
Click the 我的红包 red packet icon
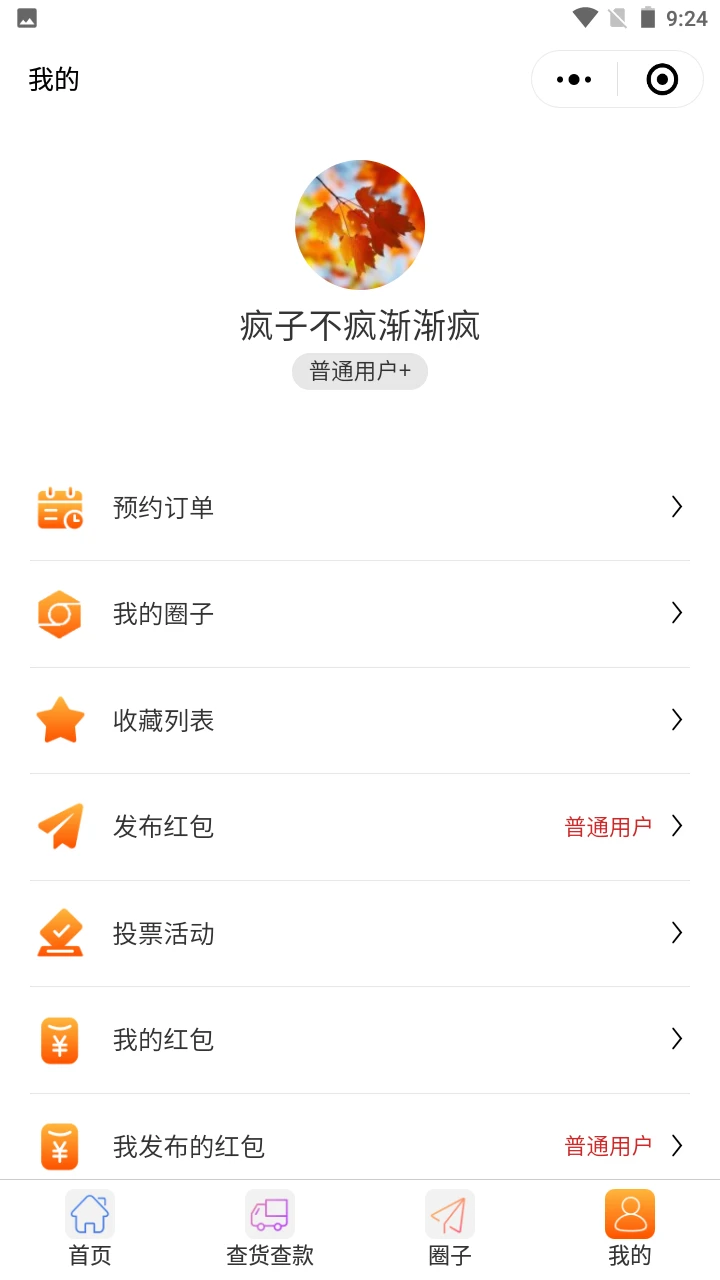60,1039
